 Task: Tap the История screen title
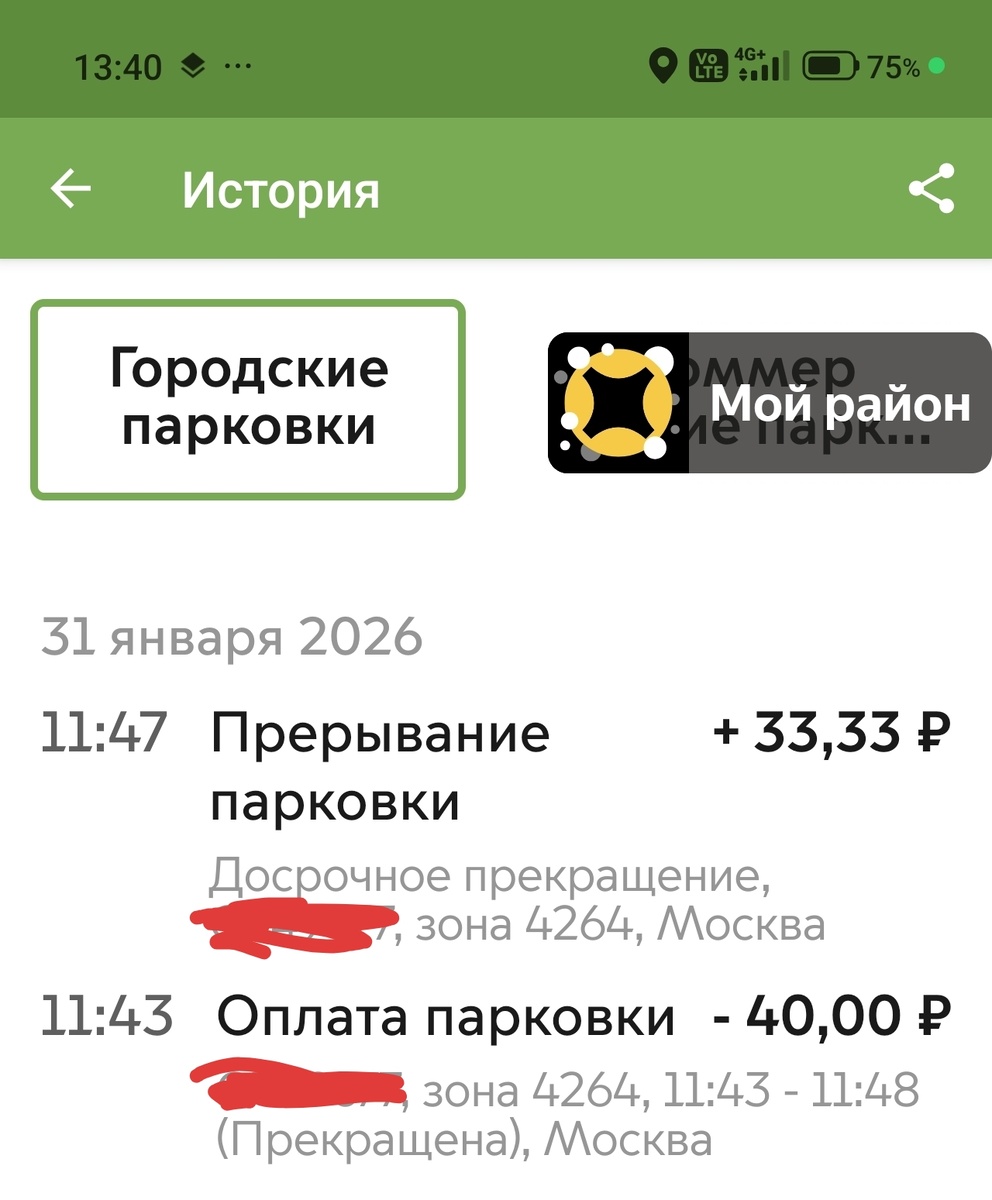point(283,190)
